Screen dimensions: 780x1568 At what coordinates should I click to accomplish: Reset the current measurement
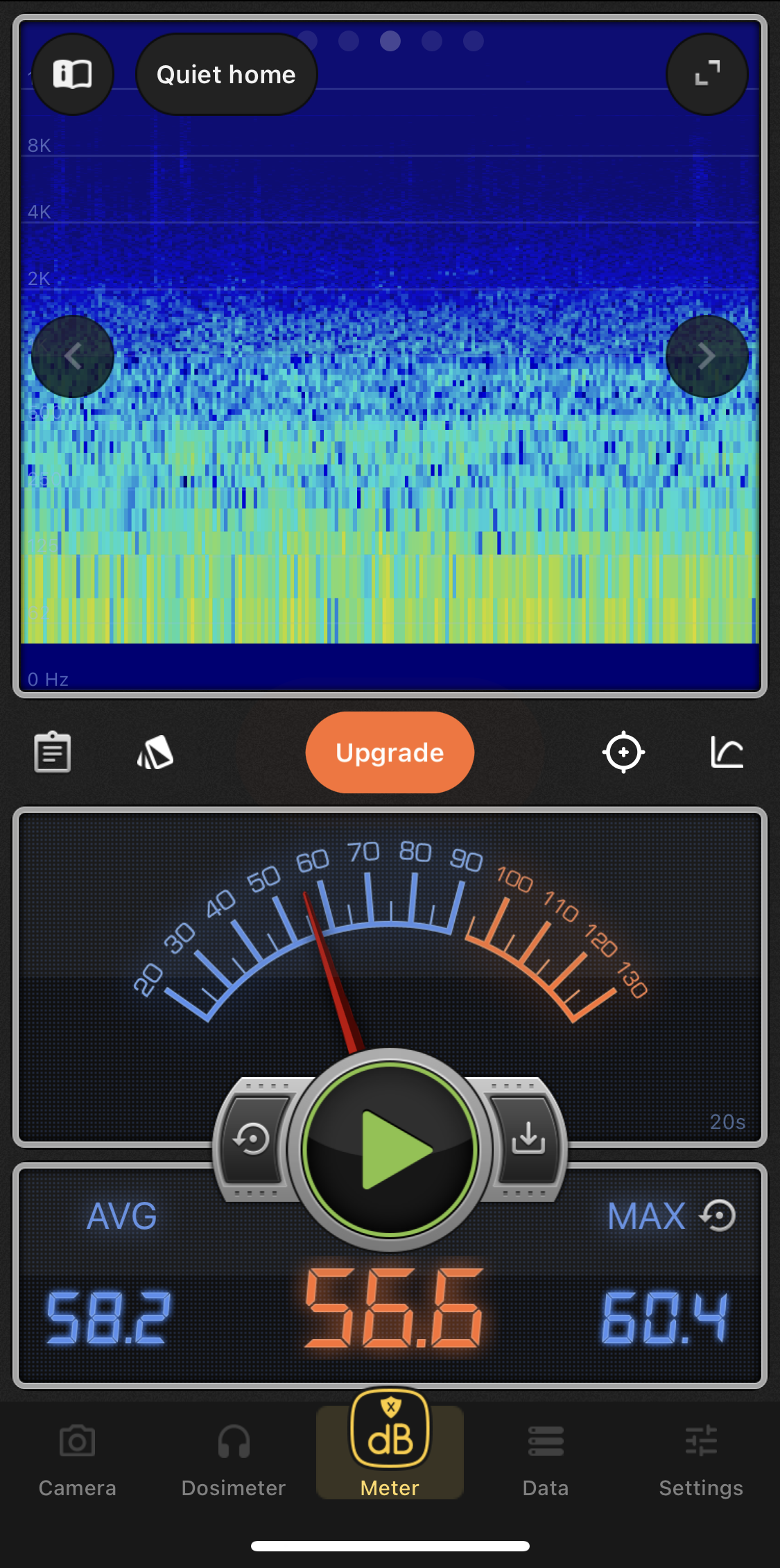click(x=252, y=1139)
